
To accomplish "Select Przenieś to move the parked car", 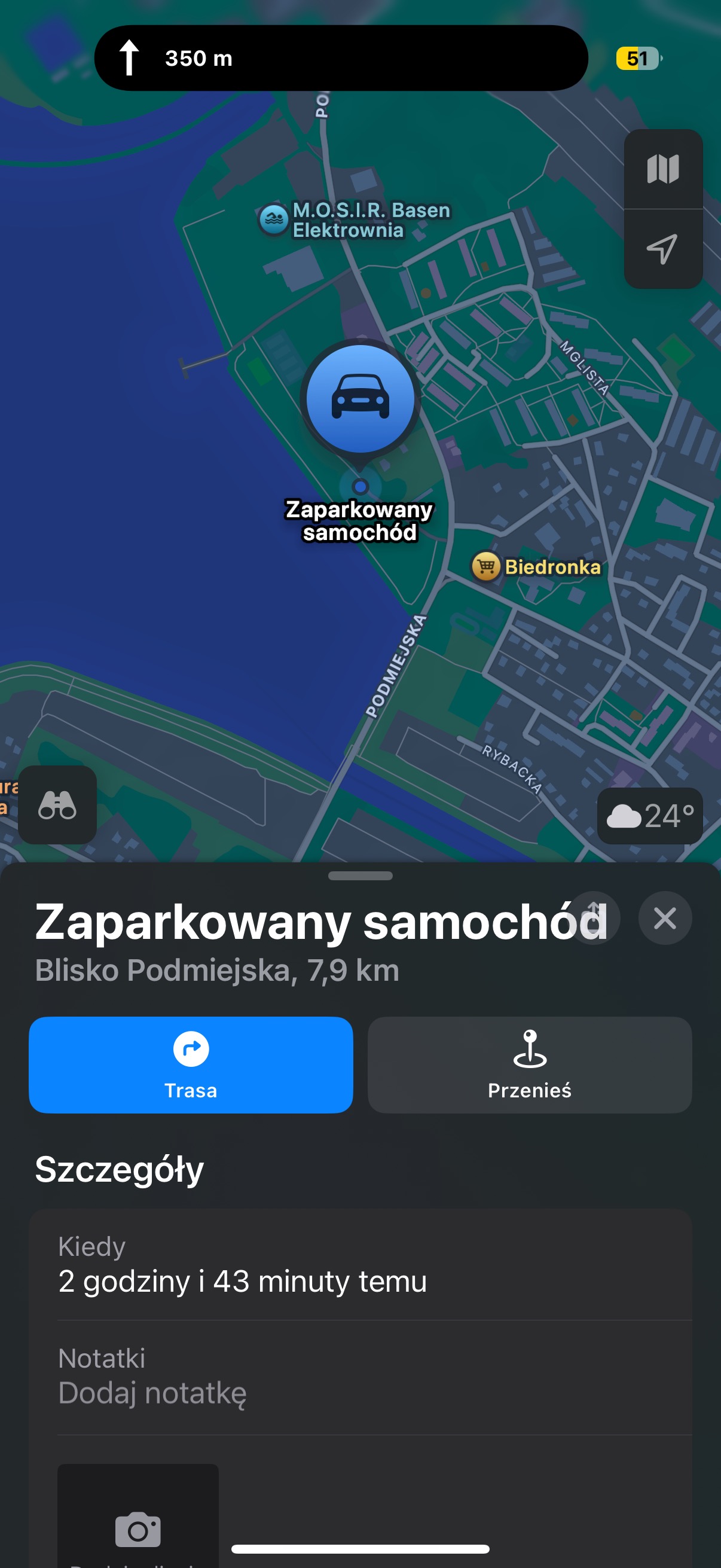I will [x=529, y=1064].
